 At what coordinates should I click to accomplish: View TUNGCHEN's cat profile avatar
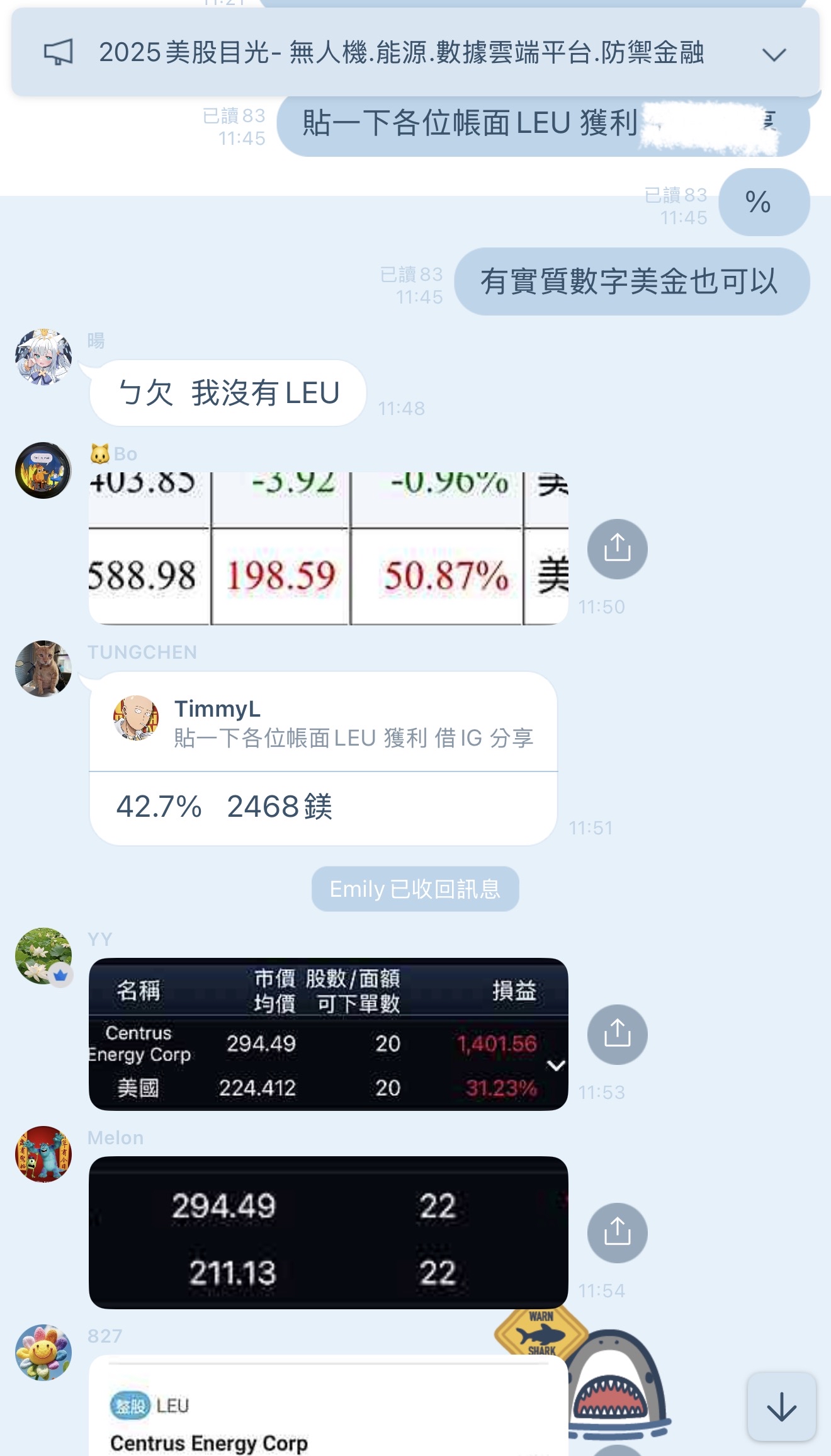click(43, 669)
